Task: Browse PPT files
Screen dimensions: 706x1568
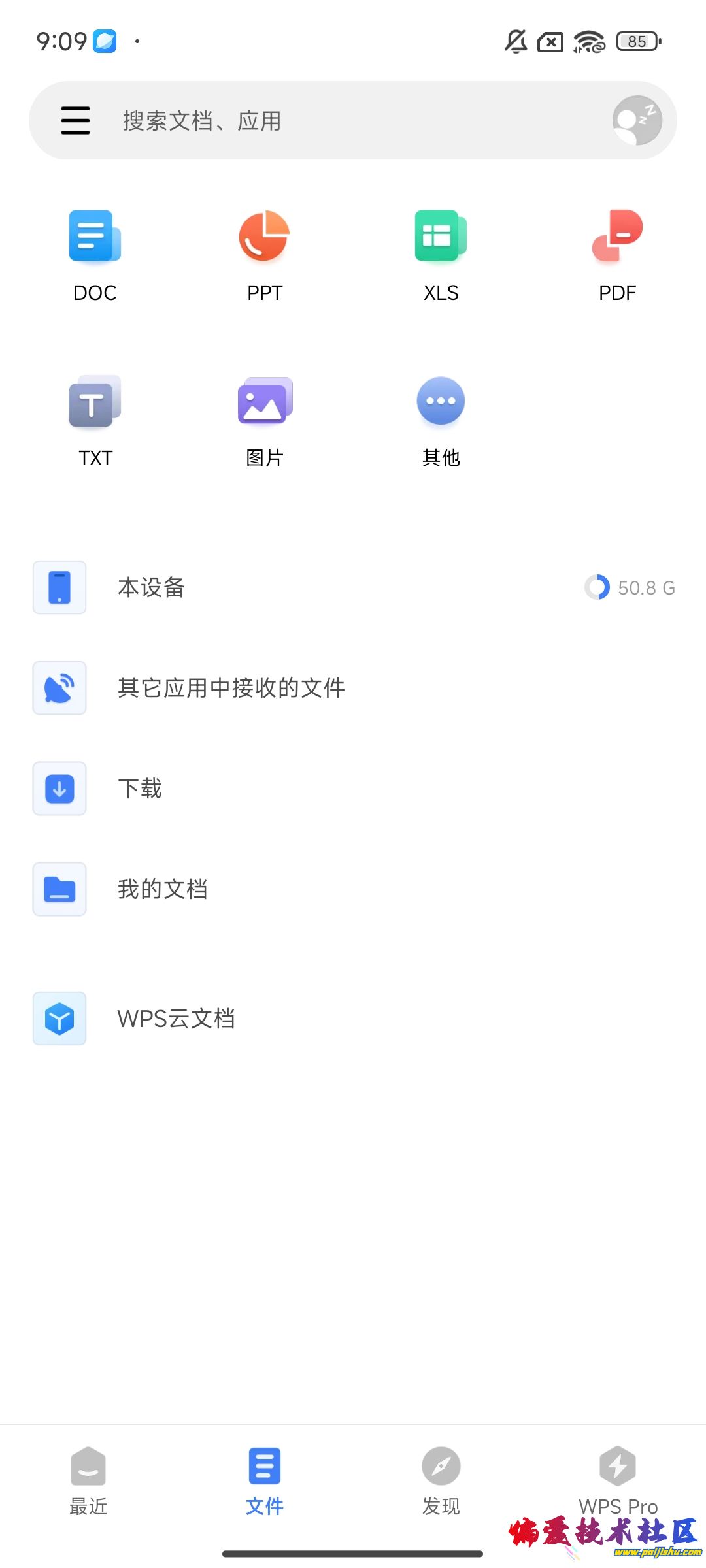Action: pyautogui.click(x=265, y=255)
